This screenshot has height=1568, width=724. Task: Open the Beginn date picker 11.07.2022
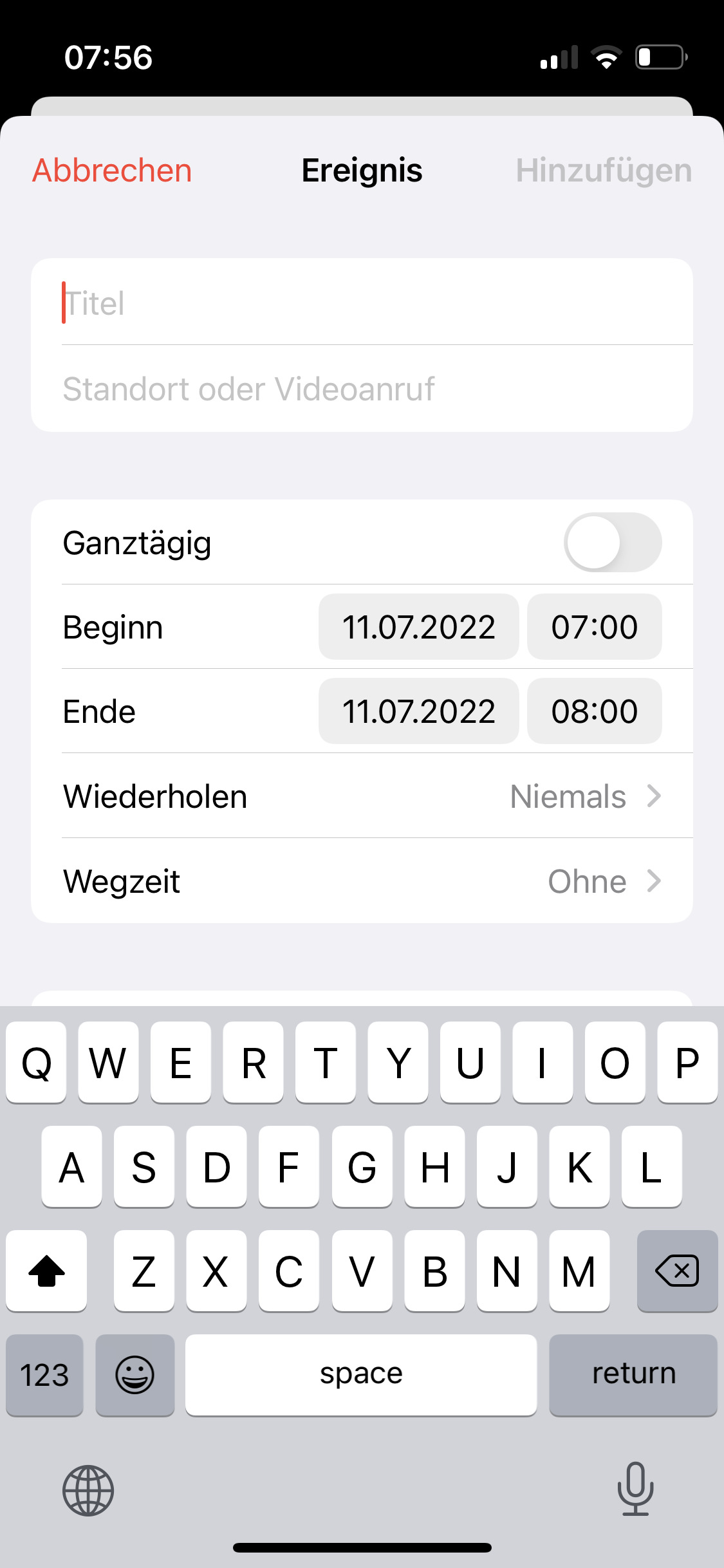pos(418,627)
